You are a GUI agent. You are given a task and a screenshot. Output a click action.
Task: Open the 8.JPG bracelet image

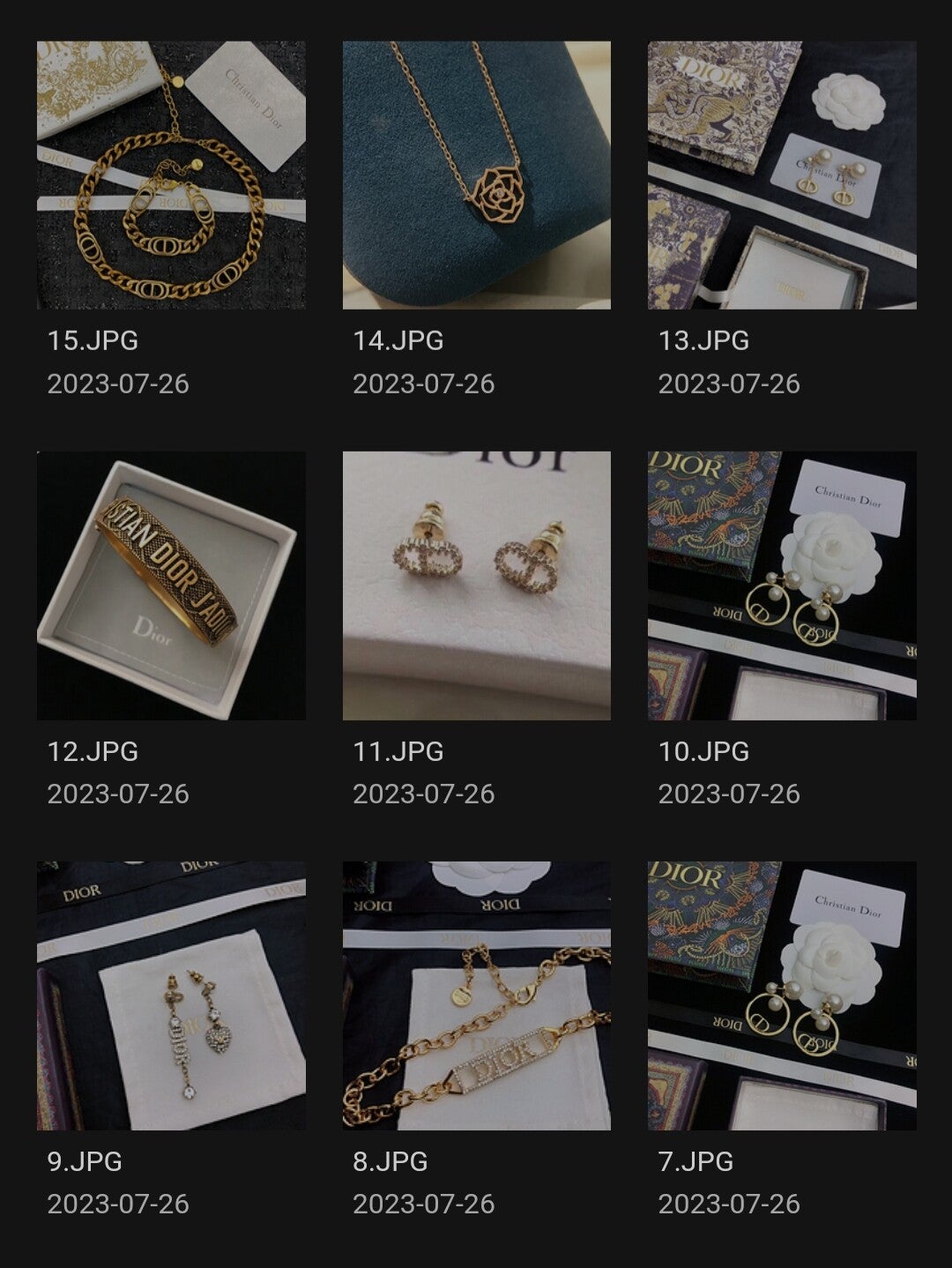476,996
